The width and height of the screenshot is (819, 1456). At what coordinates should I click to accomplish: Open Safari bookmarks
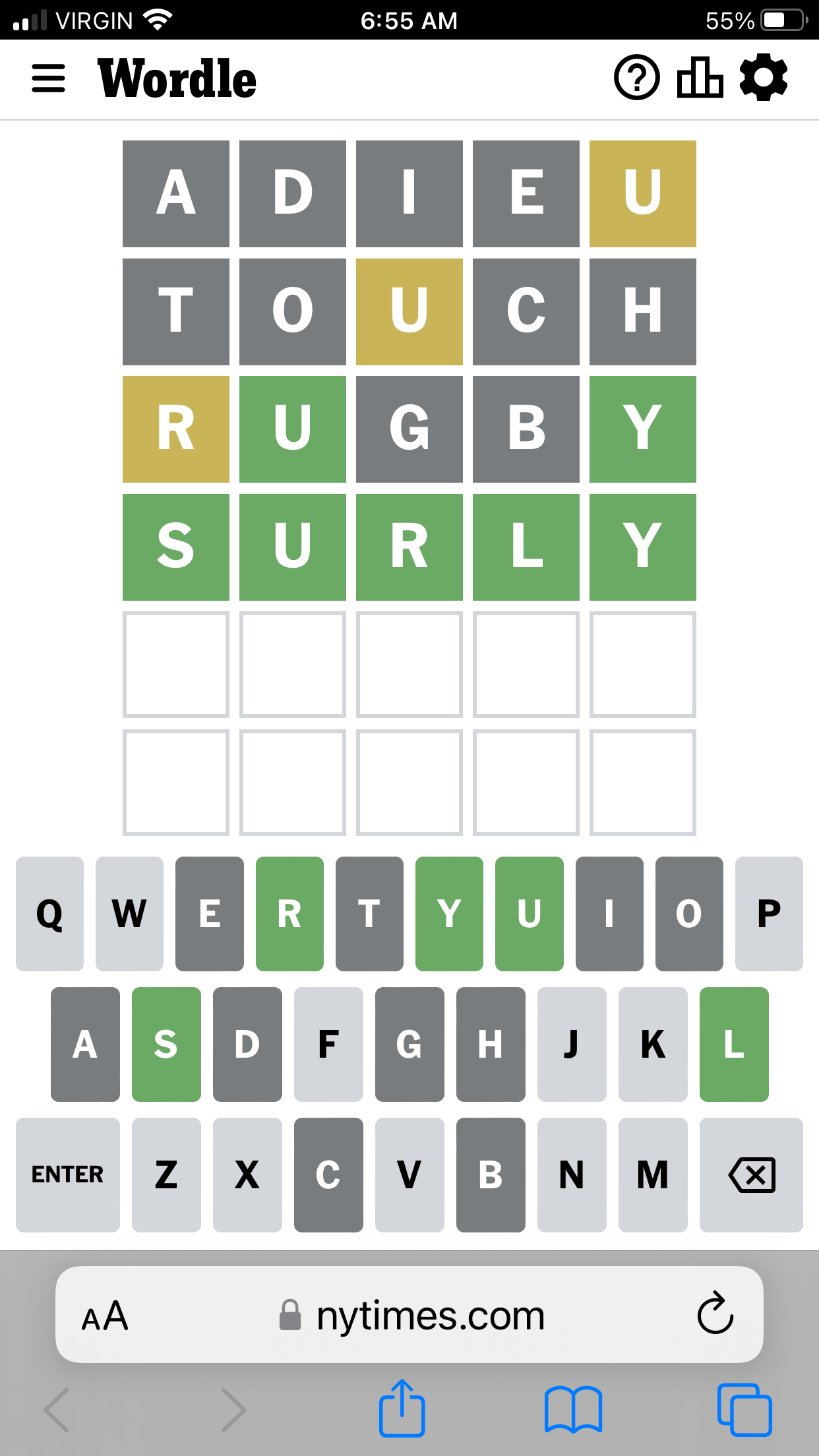click(x=573, y=1409)
